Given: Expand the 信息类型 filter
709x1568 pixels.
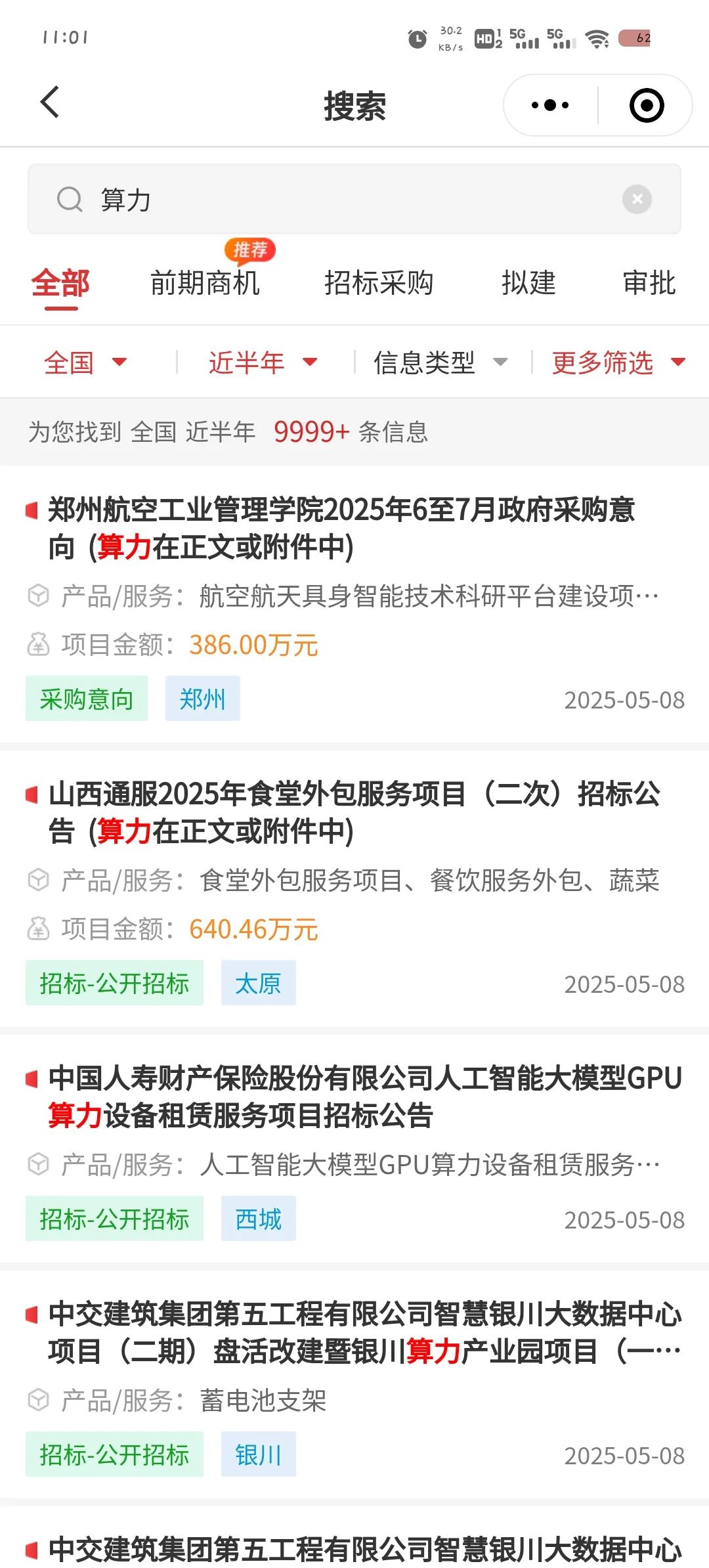Looking at the screenshot, I should click(440, 362).
